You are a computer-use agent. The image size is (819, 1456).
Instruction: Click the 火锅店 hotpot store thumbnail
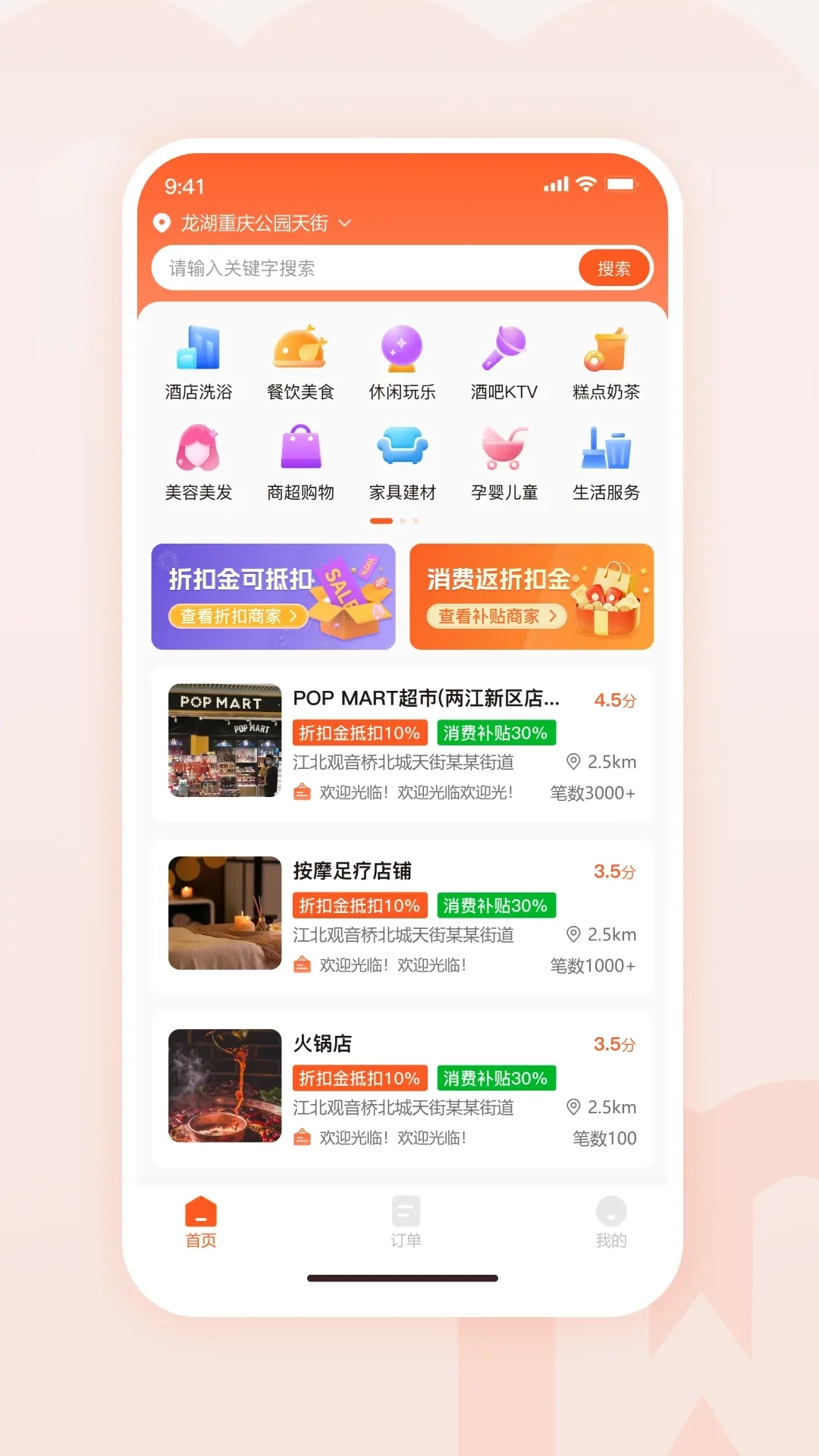(x=223, y=1087)
